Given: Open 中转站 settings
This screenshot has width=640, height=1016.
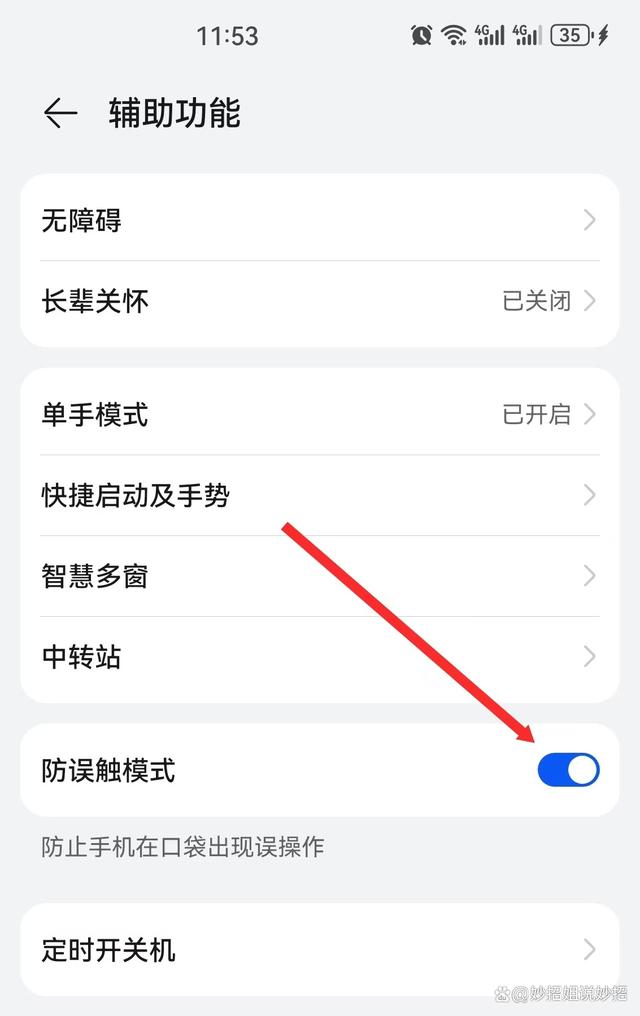Looking at the screenshot, I should [x=319, y=657].
